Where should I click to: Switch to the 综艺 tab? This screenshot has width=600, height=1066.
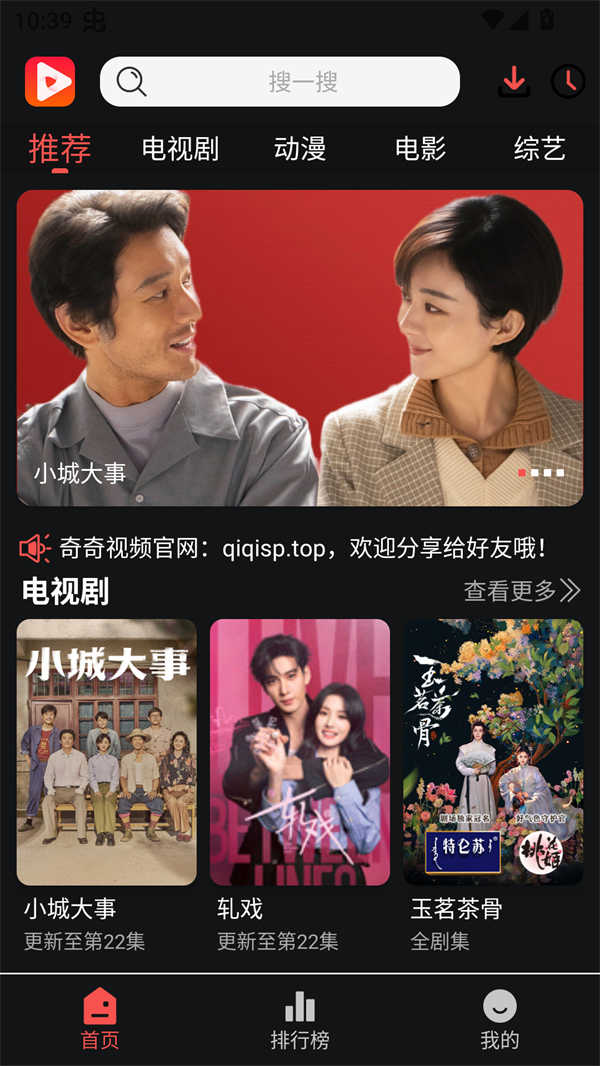540,149
